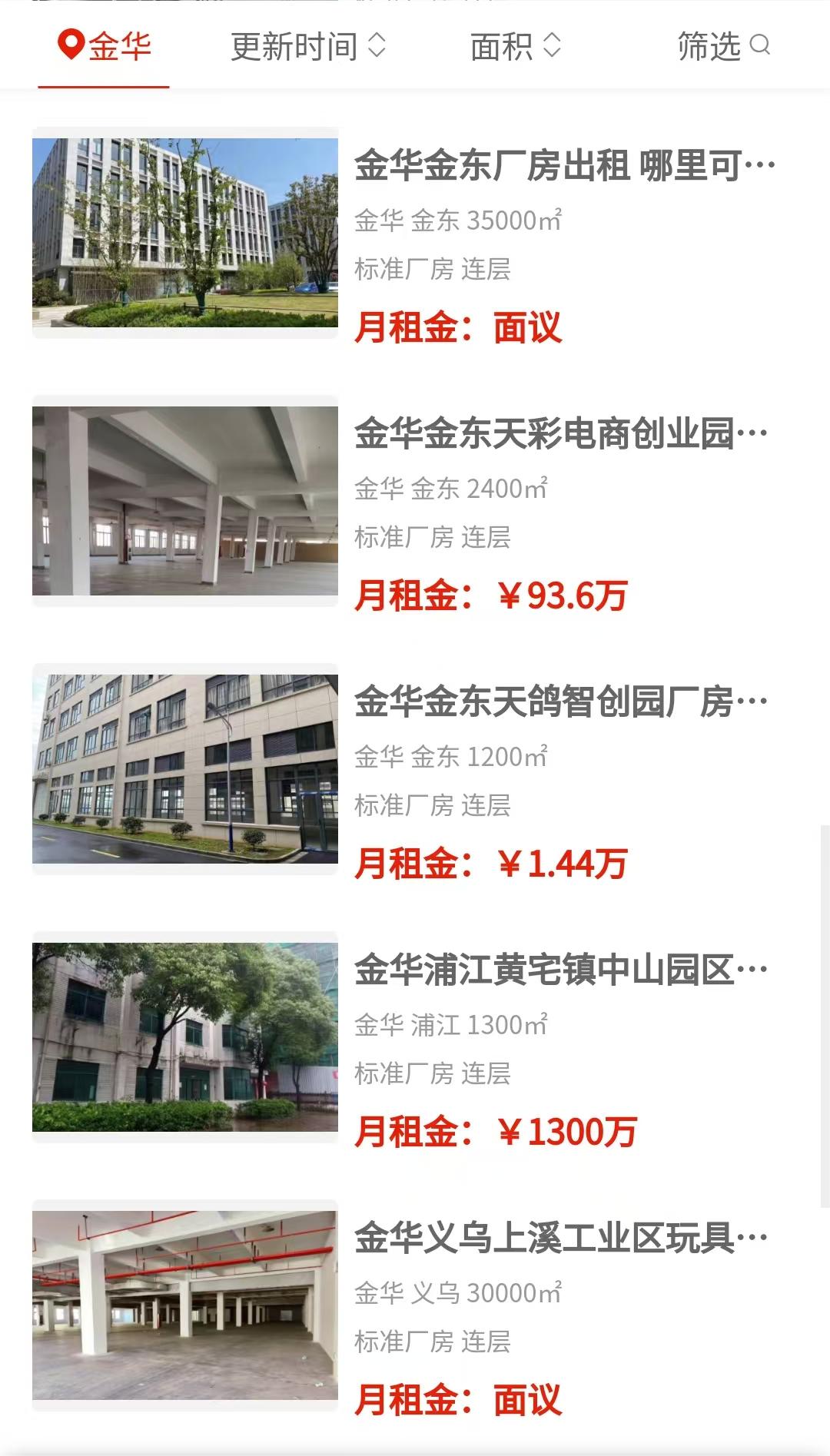Open the 金华金东天鸽智创园厂房 listing
This screenshot has height=1456, width=830.
point(561,702)
